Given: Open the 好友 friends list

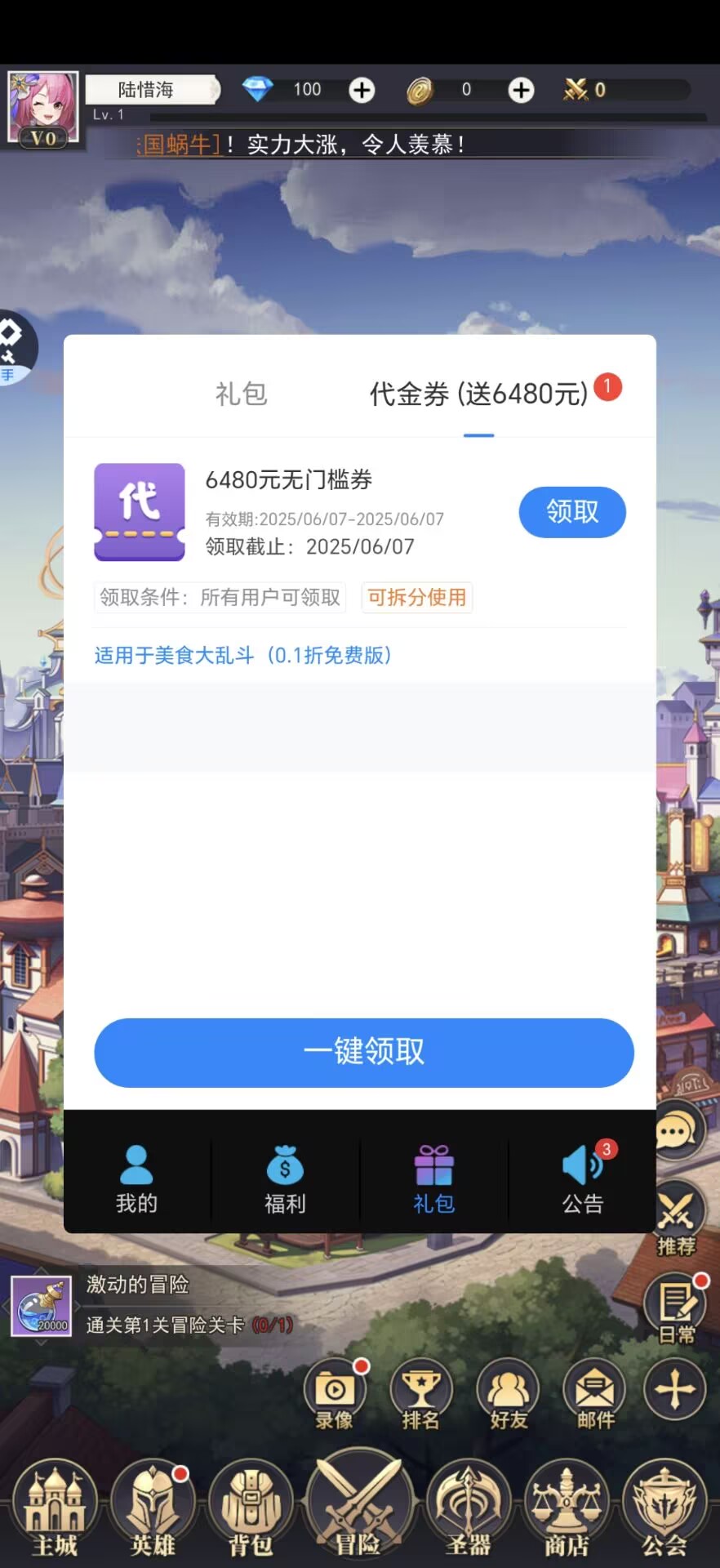Looking at the screenshot, I should pos(509,1394).
